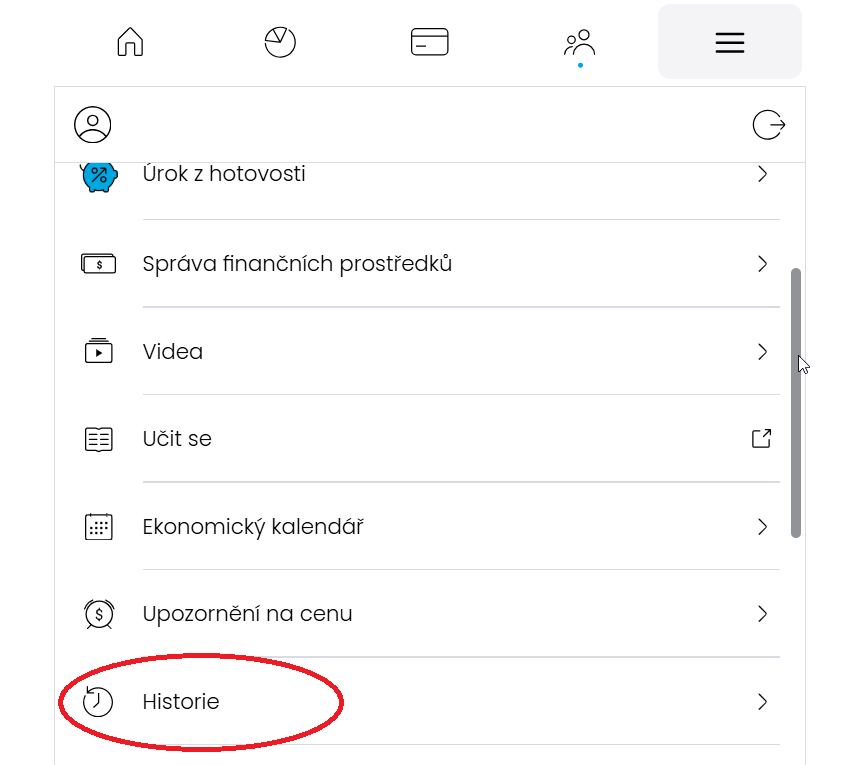The width and height of the screenshot is (844, 765).
Task: Open the portfolio pie chart tab
Action: click(280, 42)
